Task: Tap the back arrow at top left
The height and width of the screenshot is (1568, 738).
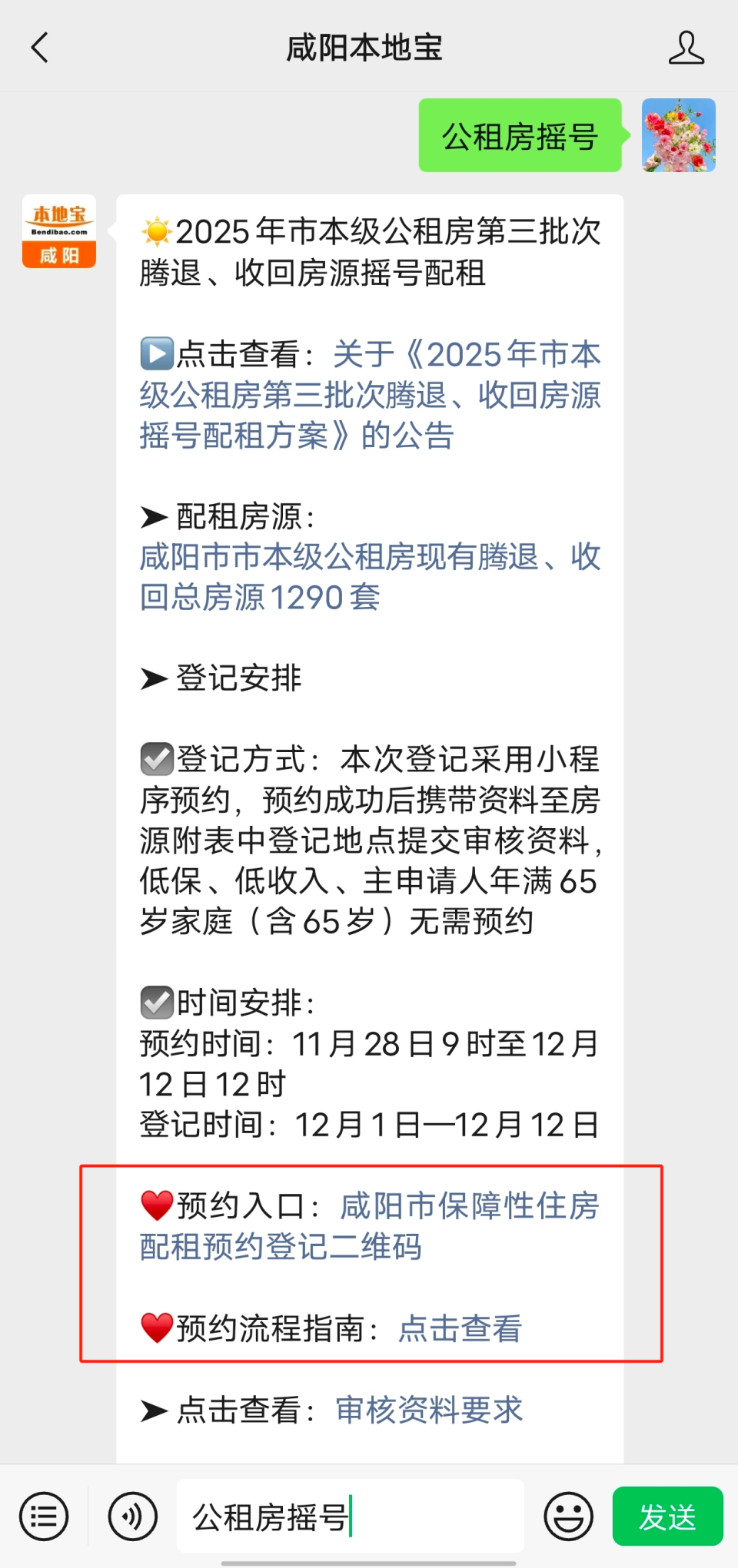Action: (40, 47)
